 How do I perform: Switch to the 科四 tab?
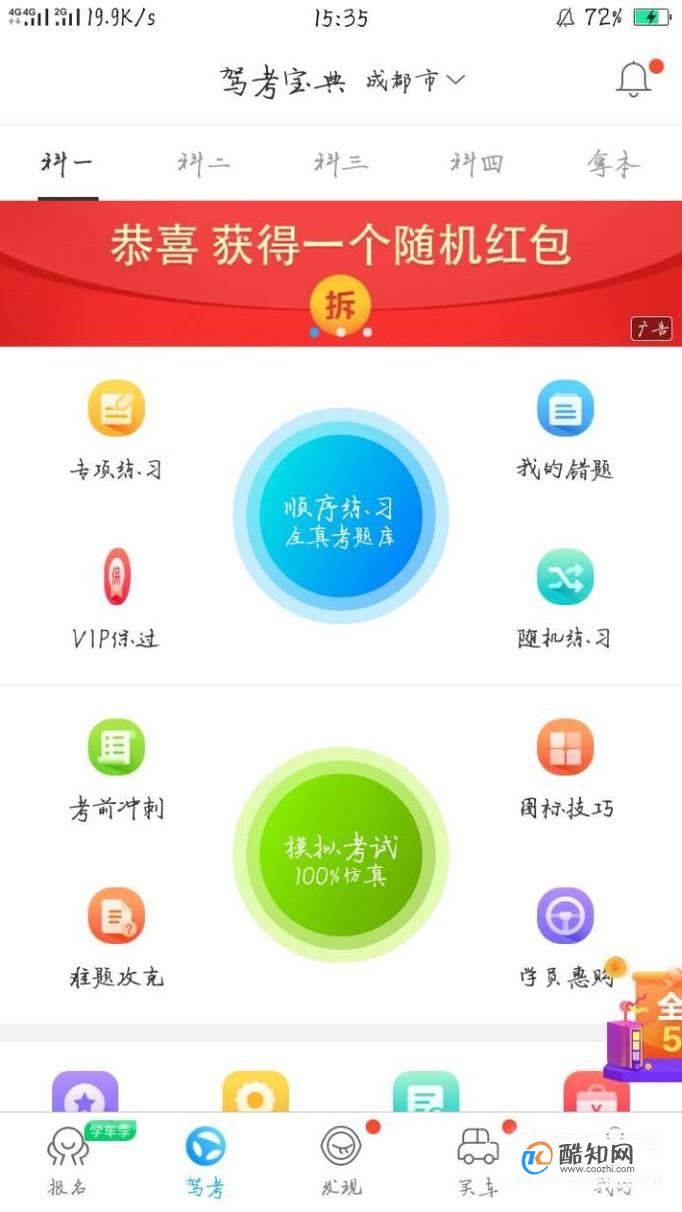[x=476, y=163]
